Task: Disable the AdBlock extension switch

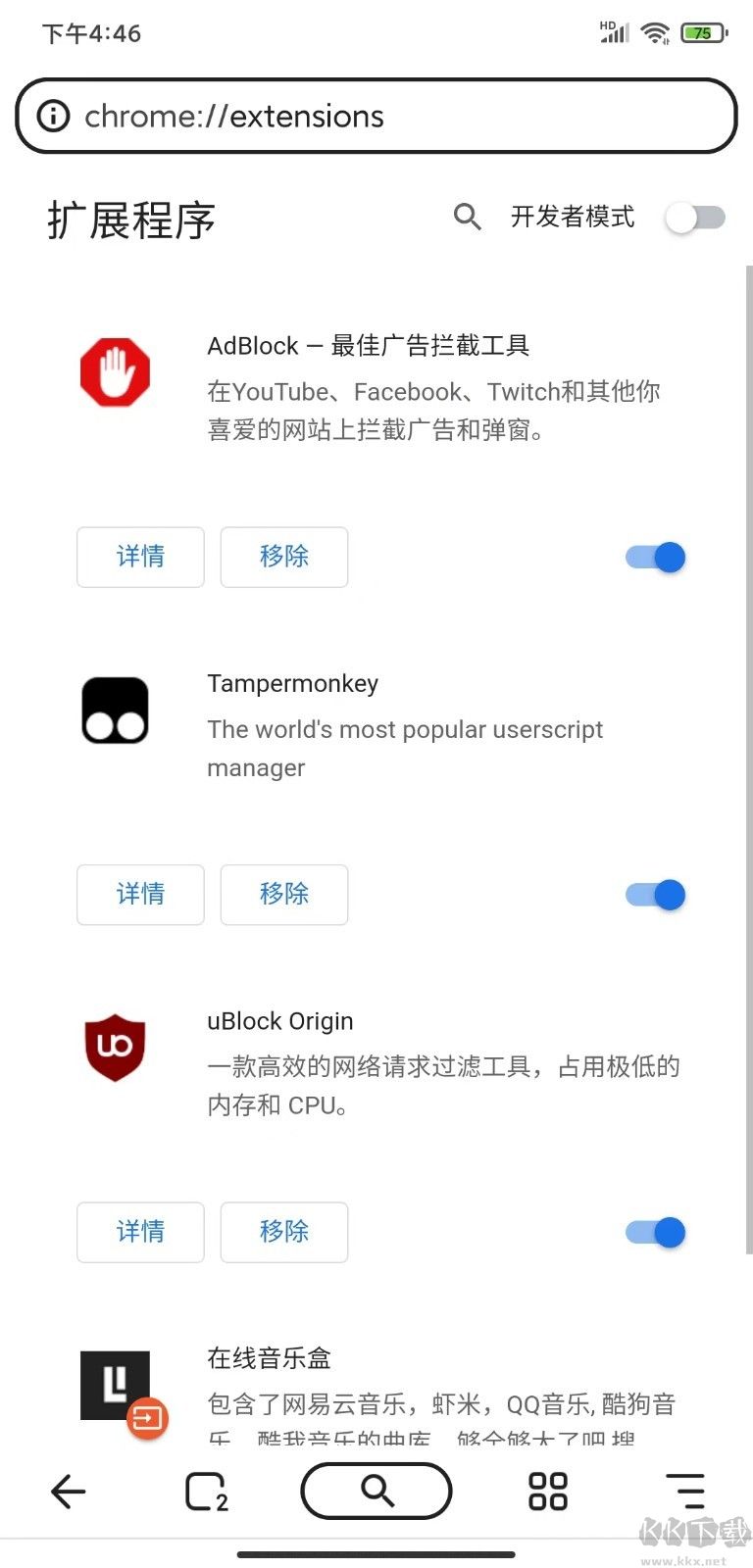Action: pyautogui.click(x=656, y=558)
